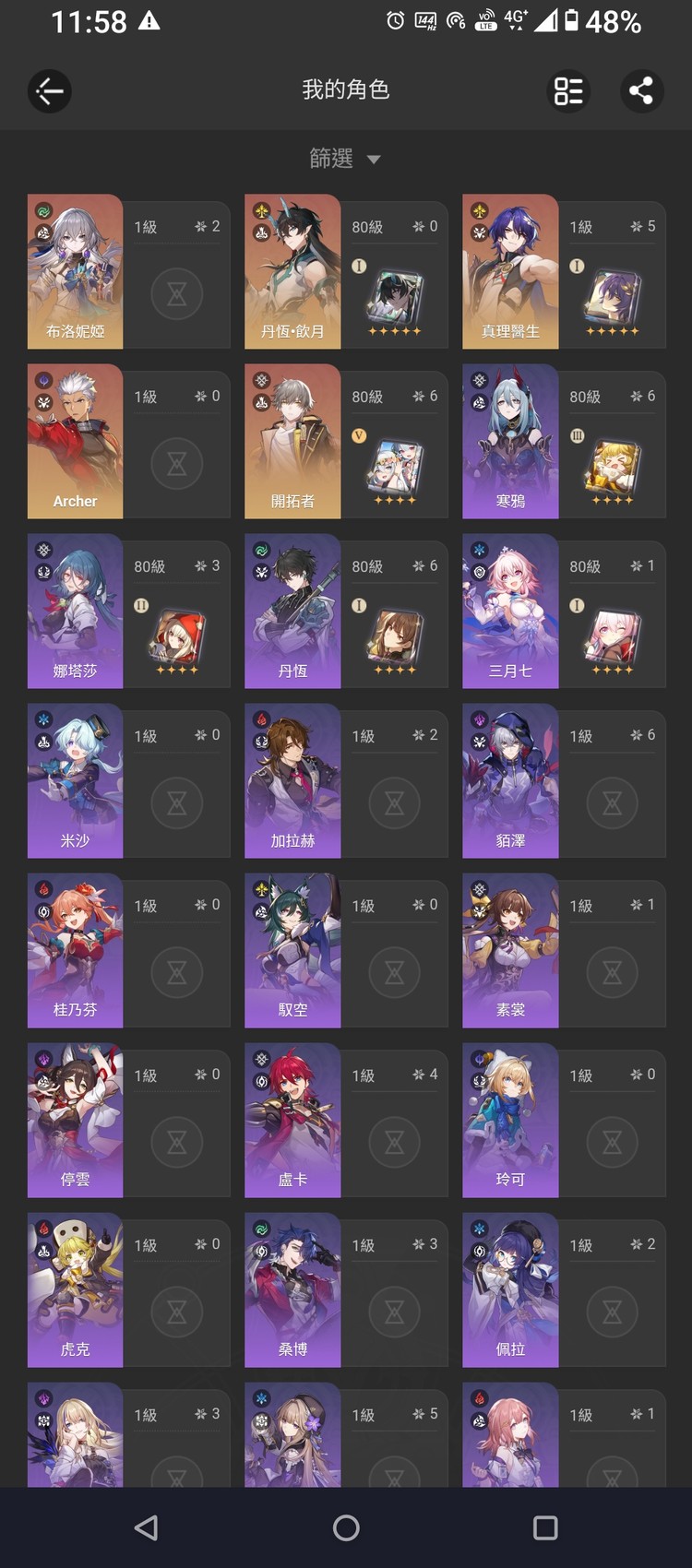Switch the character list layout view
The height and width of the screenshot is (1568, 692).
[x=568, y=90]
